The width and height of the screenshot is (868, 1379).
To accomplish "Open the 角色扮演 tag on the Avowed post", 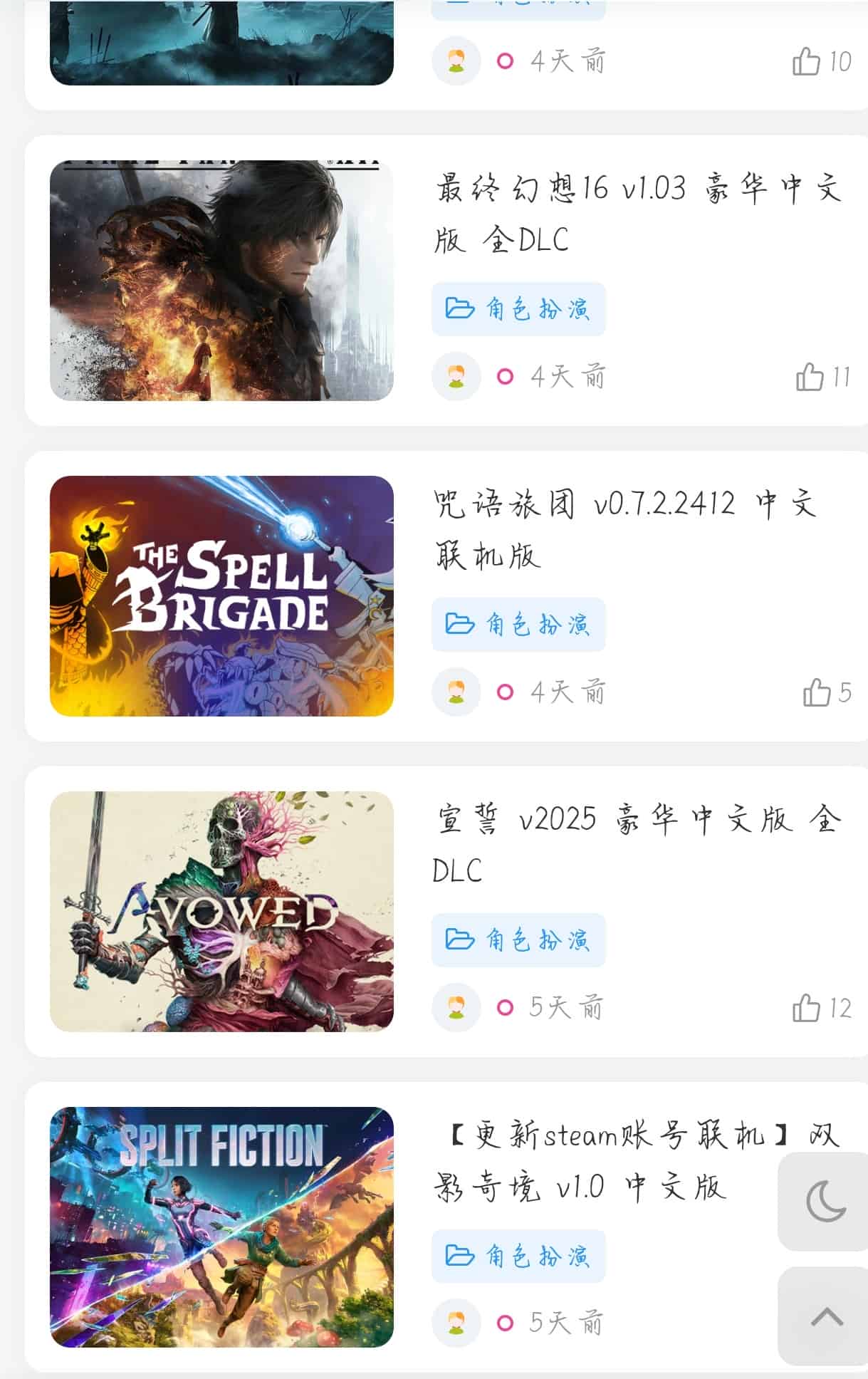I will point(518,940).
